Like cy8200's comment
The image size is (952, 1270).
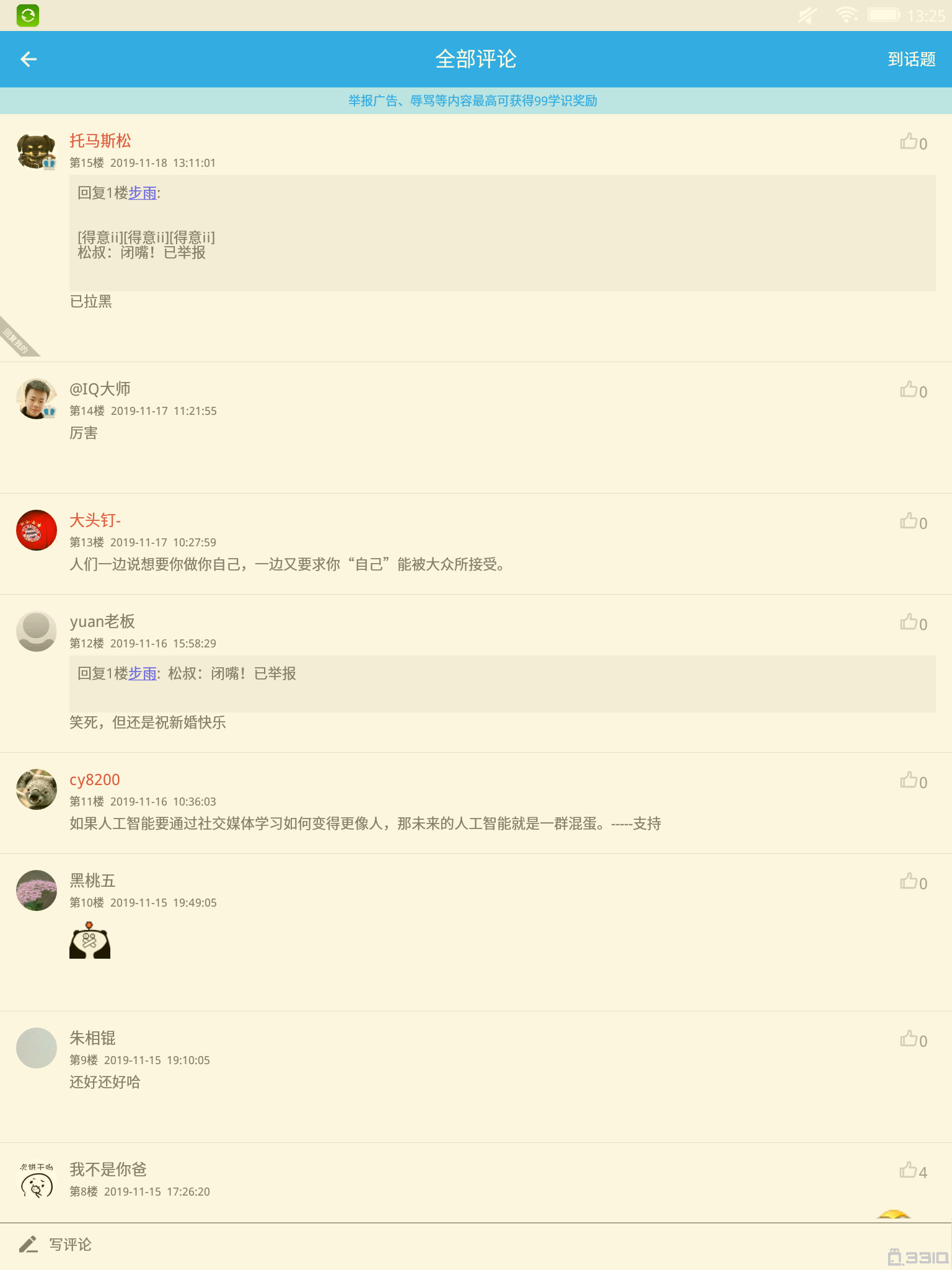[913, 781]
